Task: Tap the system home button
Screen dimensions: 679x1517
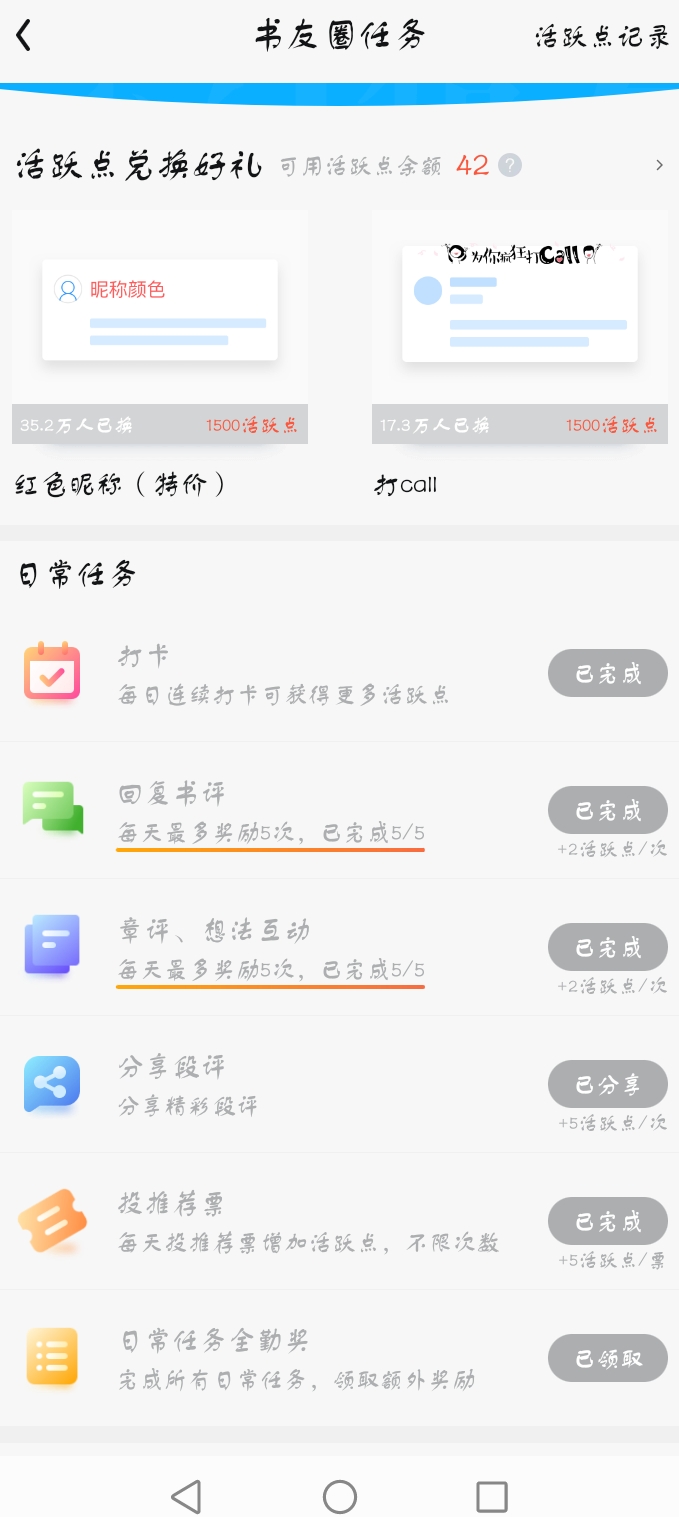Action: coord(340,1497)
